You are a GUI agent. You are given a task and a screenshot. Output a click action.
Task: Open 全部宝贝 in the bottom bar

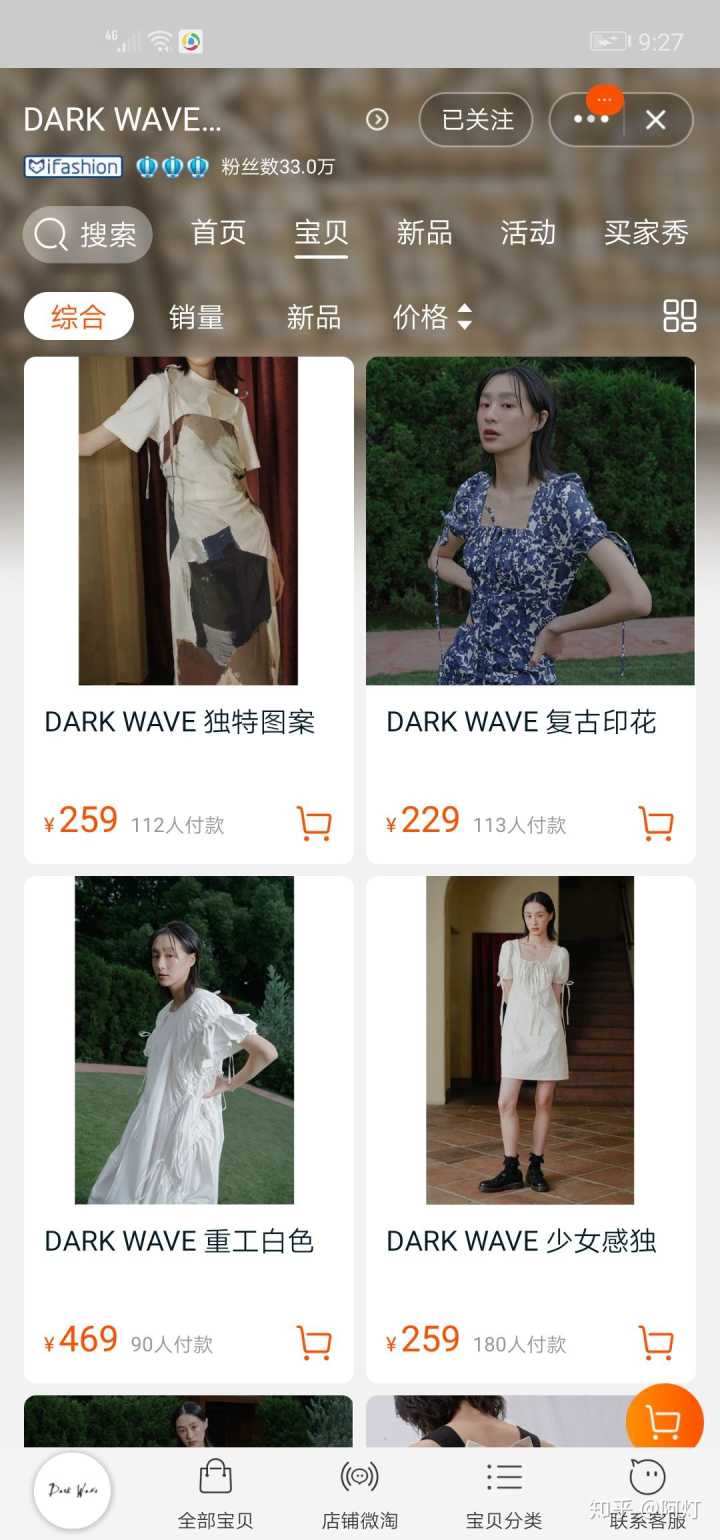point(215,1494)
